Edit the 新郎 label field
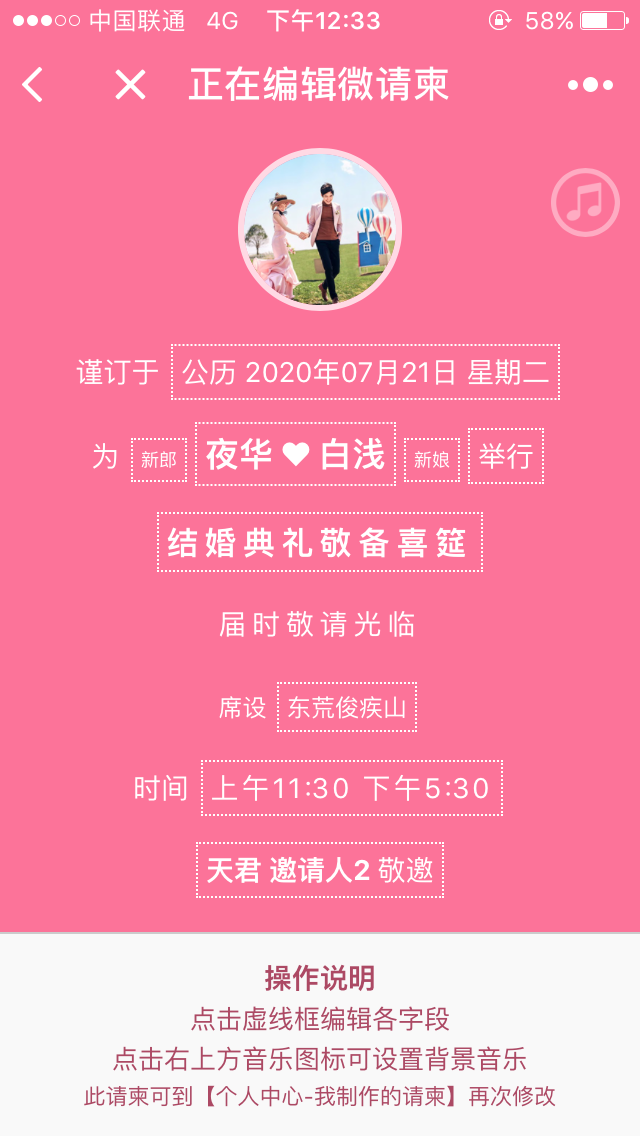Viewport: 640px width, 1136px height. coord(159,460)
